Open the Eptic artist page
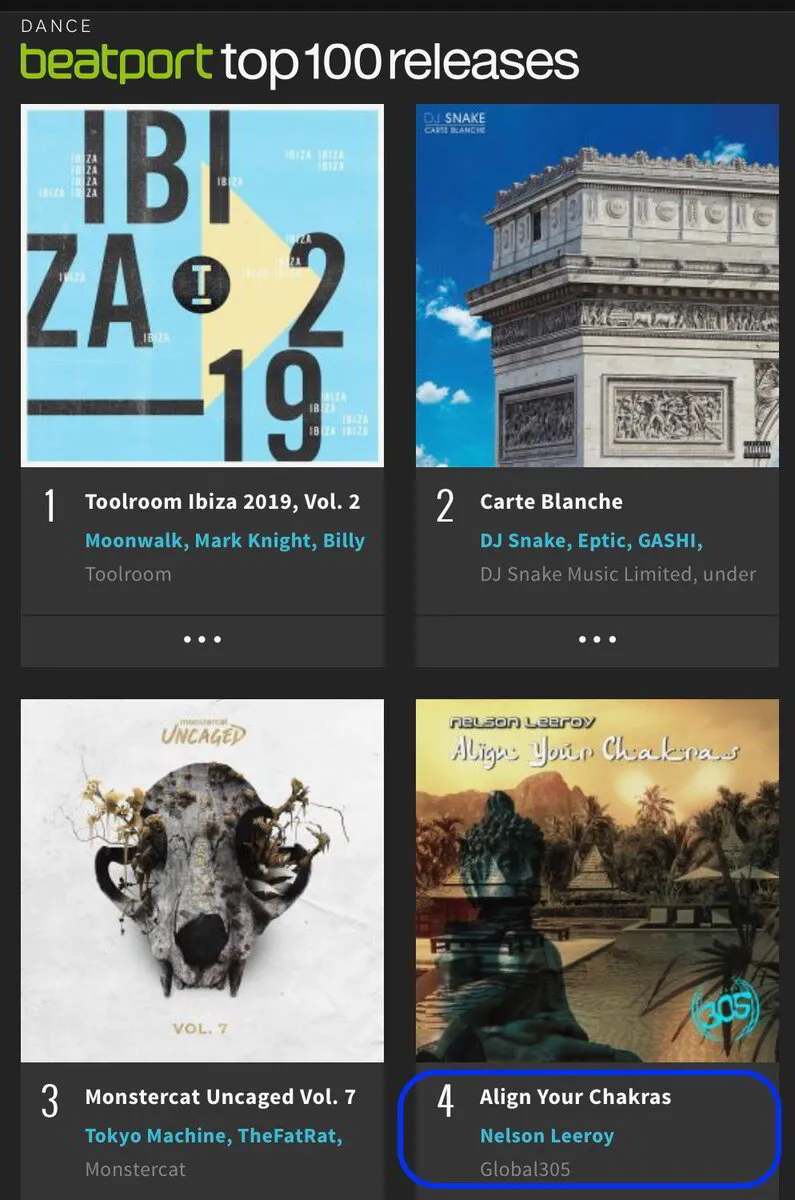 pyautogui.click(x=604, y=541)
